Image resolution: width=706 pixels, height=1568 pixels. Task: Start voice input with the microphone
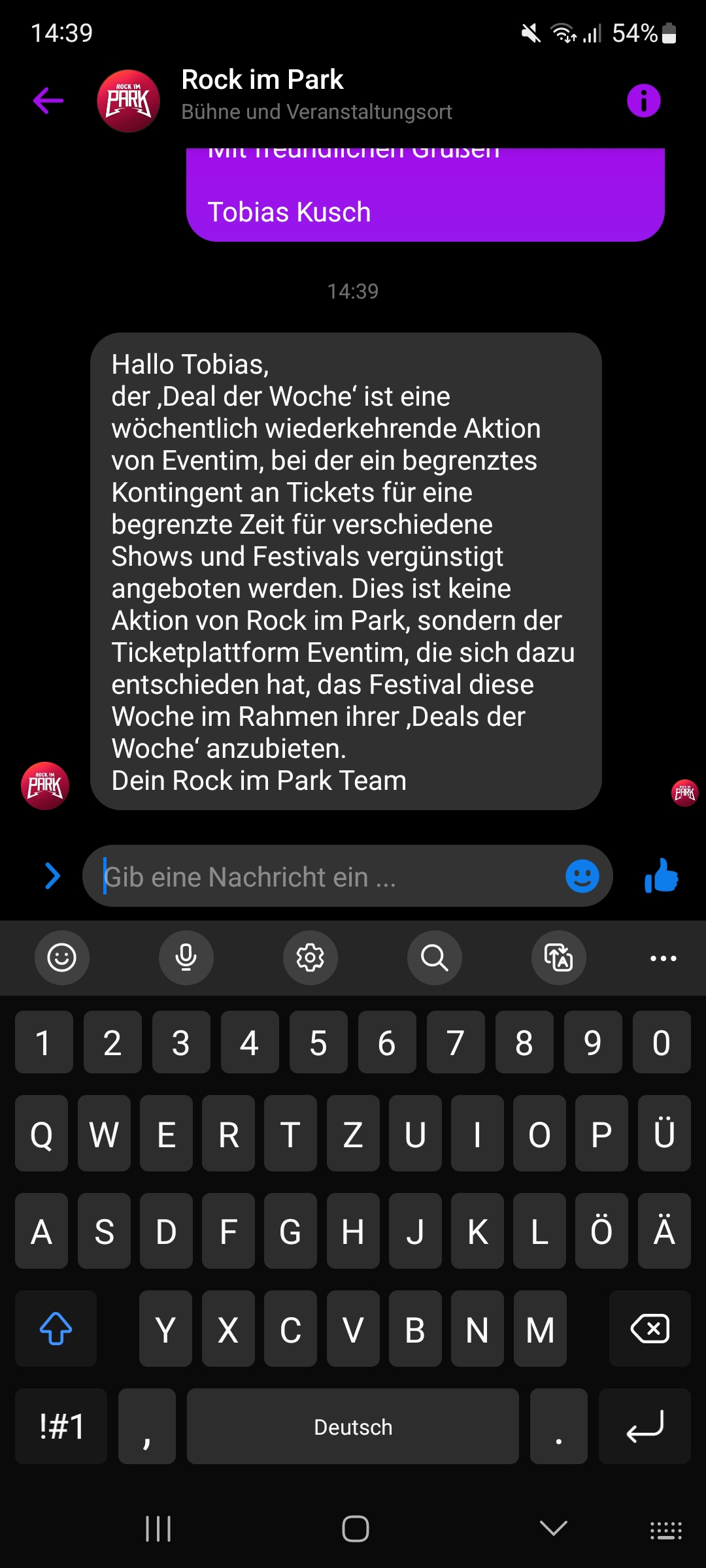pyautogui.click(x=186, y=958)
